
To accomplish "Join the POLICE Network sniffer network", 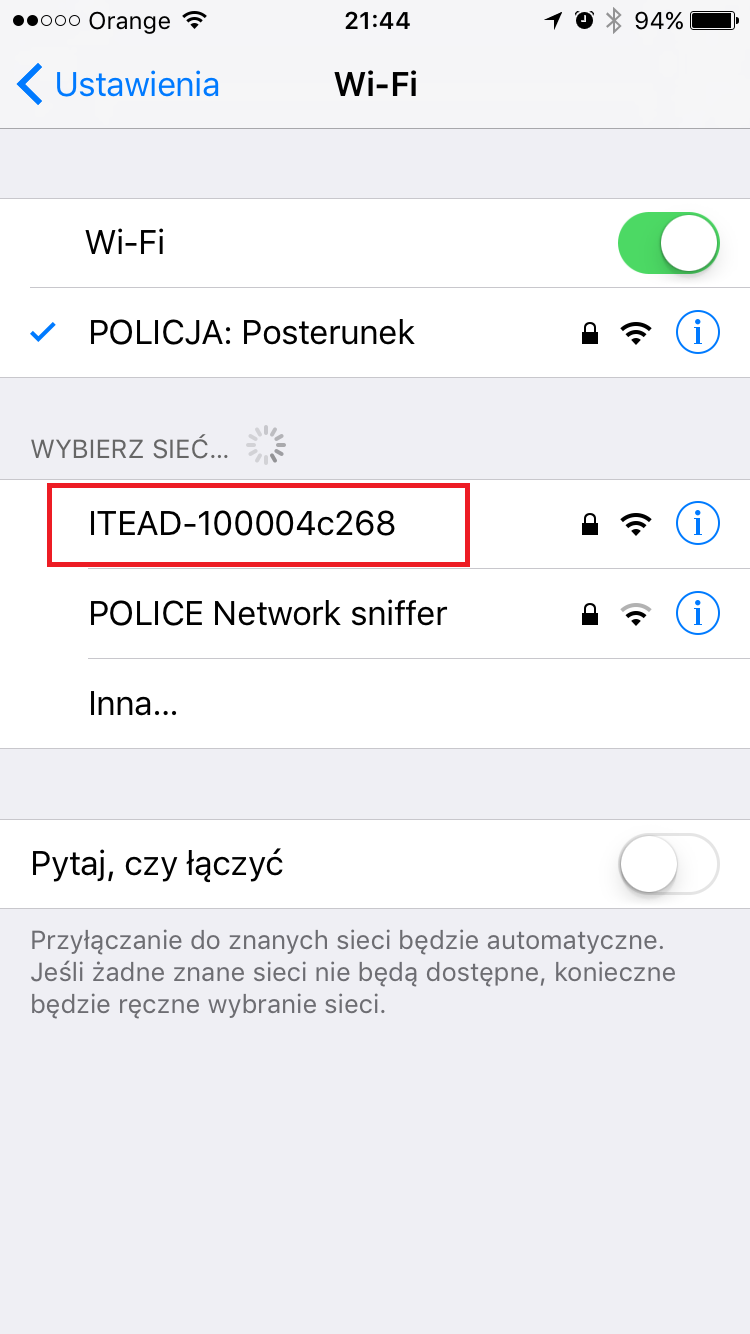I will [375, 613].
